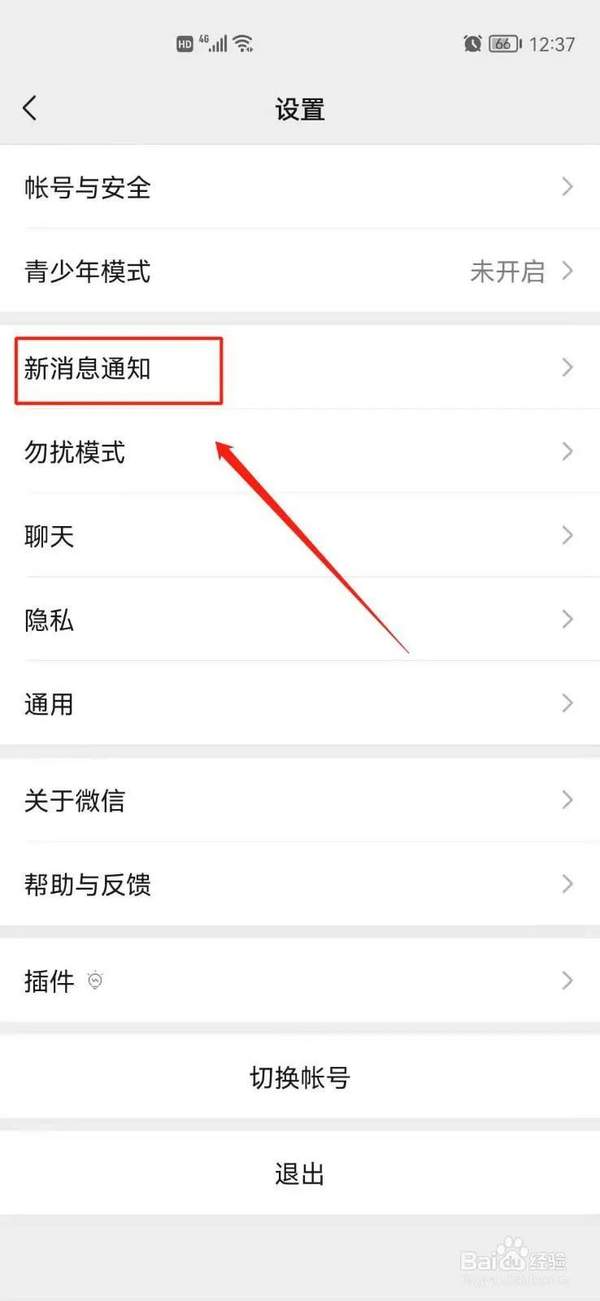Open 帮助与反馈 page
Image resolution: width=600 pixels, height=1301 pixels.
[x=300, y=884]
